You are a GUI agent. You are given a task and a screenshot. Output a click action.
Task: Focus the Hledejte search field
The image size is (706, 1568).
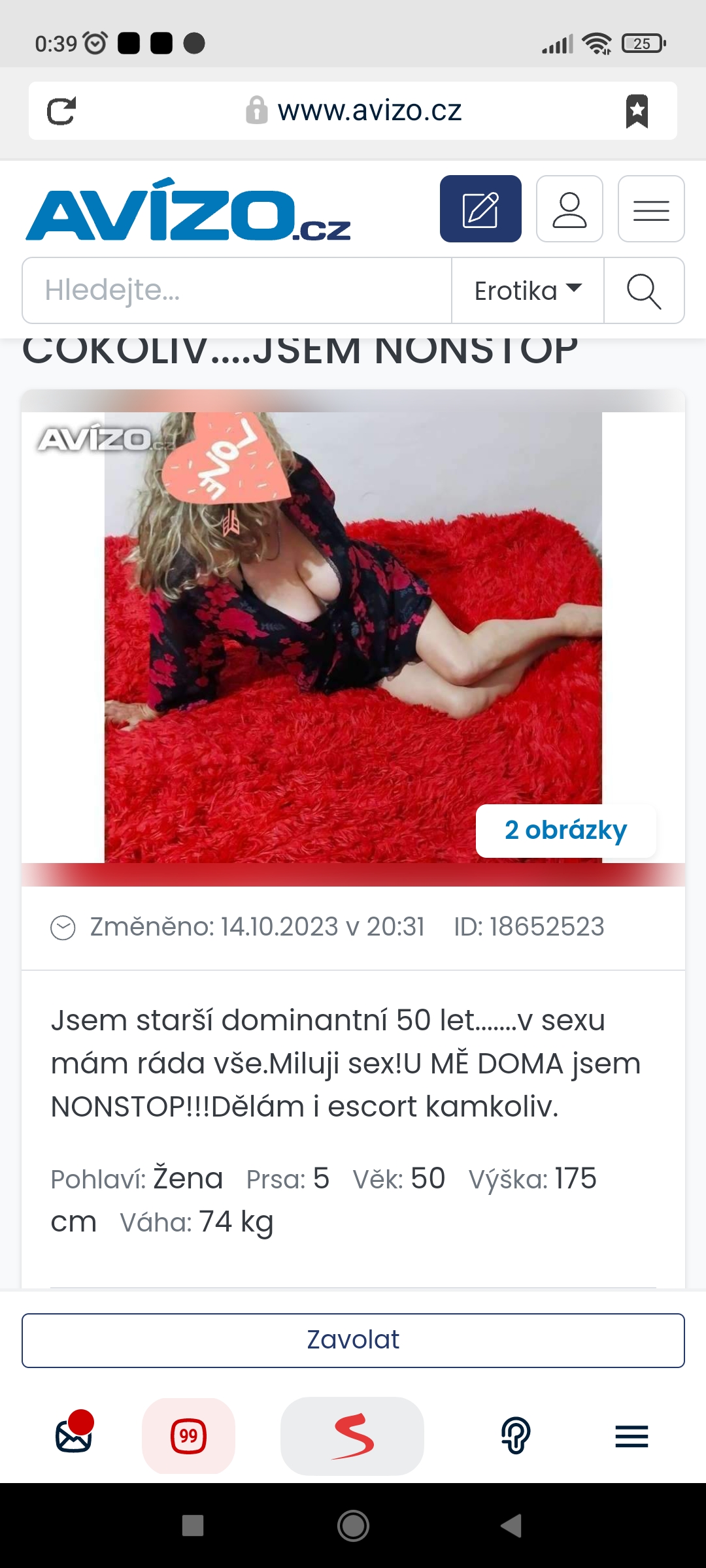[x=237, y=291]
